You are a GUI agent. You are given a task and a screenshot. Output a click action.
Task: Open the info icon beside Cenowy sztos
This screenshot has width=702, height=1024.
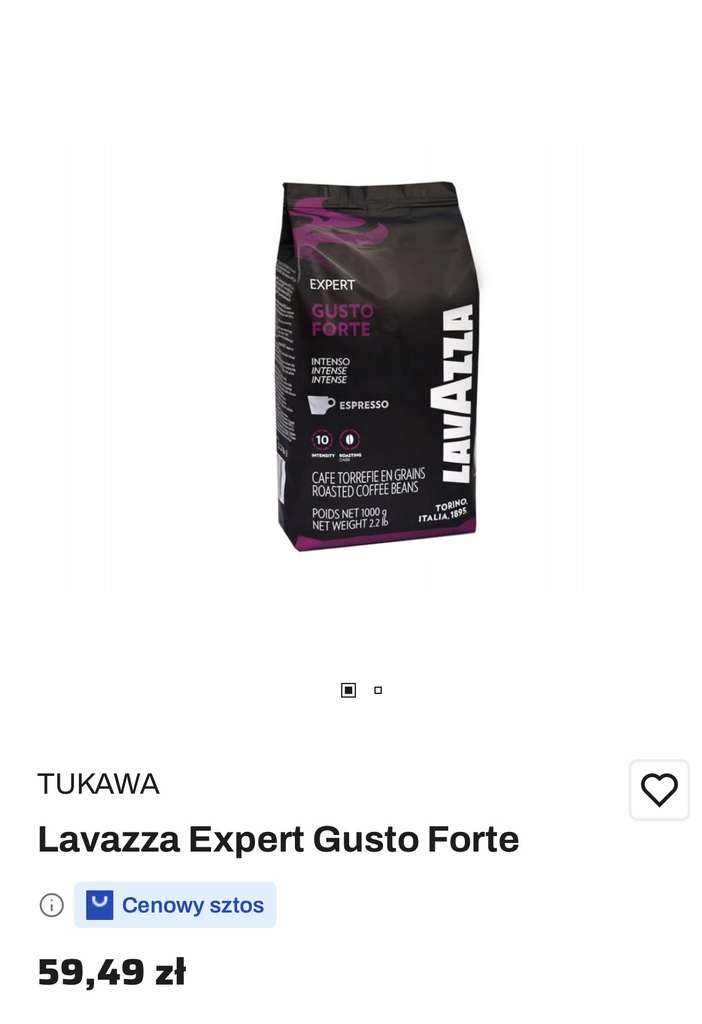[52, 905]
